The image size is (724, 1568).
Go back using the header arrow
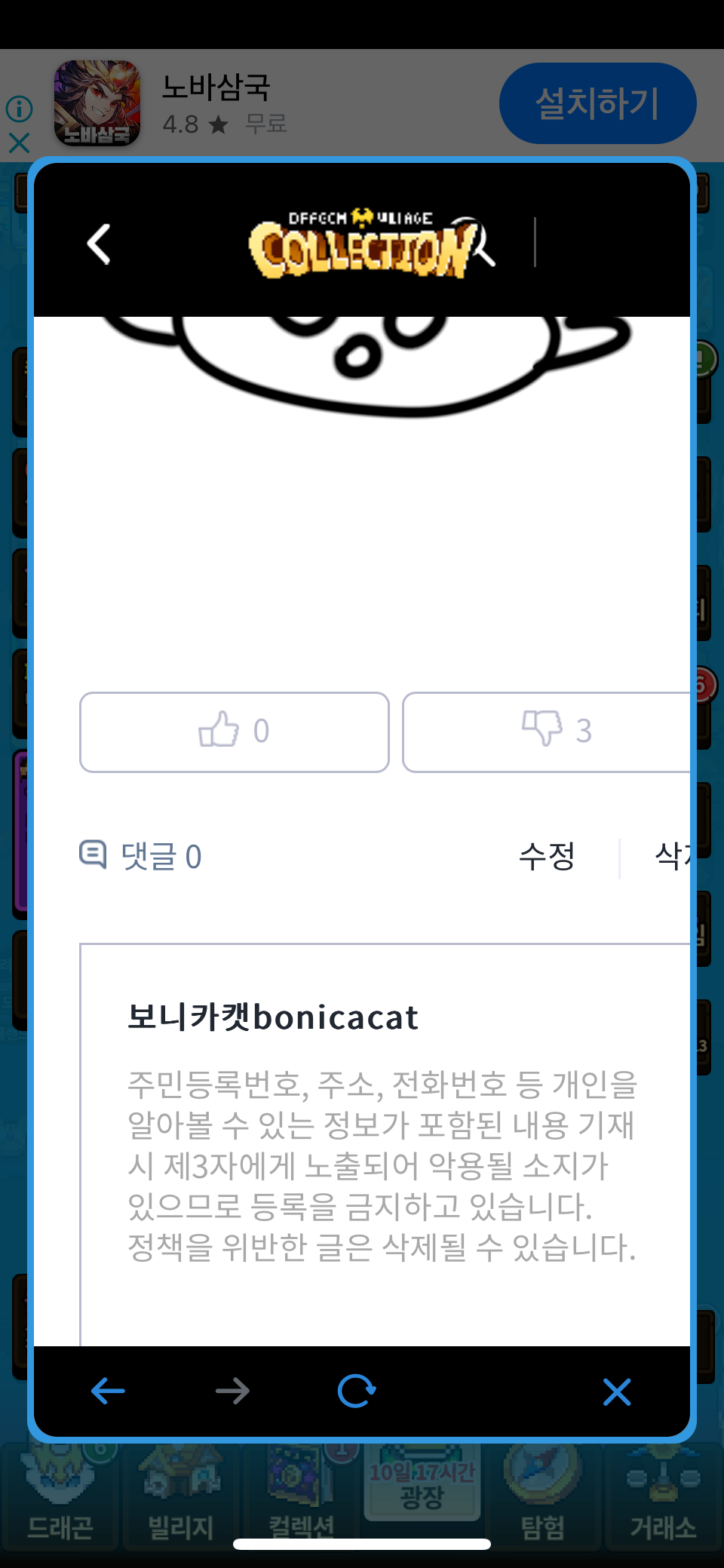99,244
